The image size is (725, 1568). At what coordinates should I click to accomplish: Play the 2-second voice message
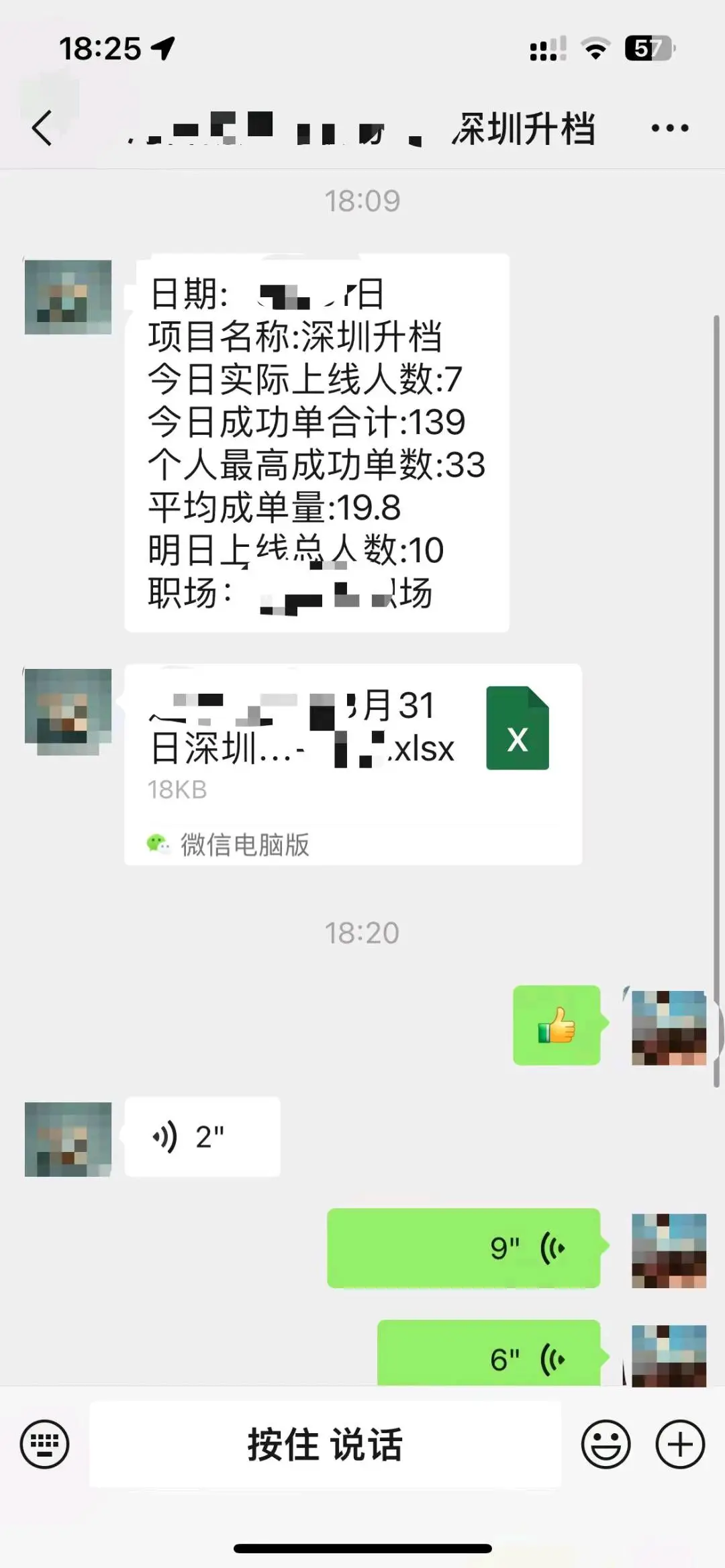201,1136
